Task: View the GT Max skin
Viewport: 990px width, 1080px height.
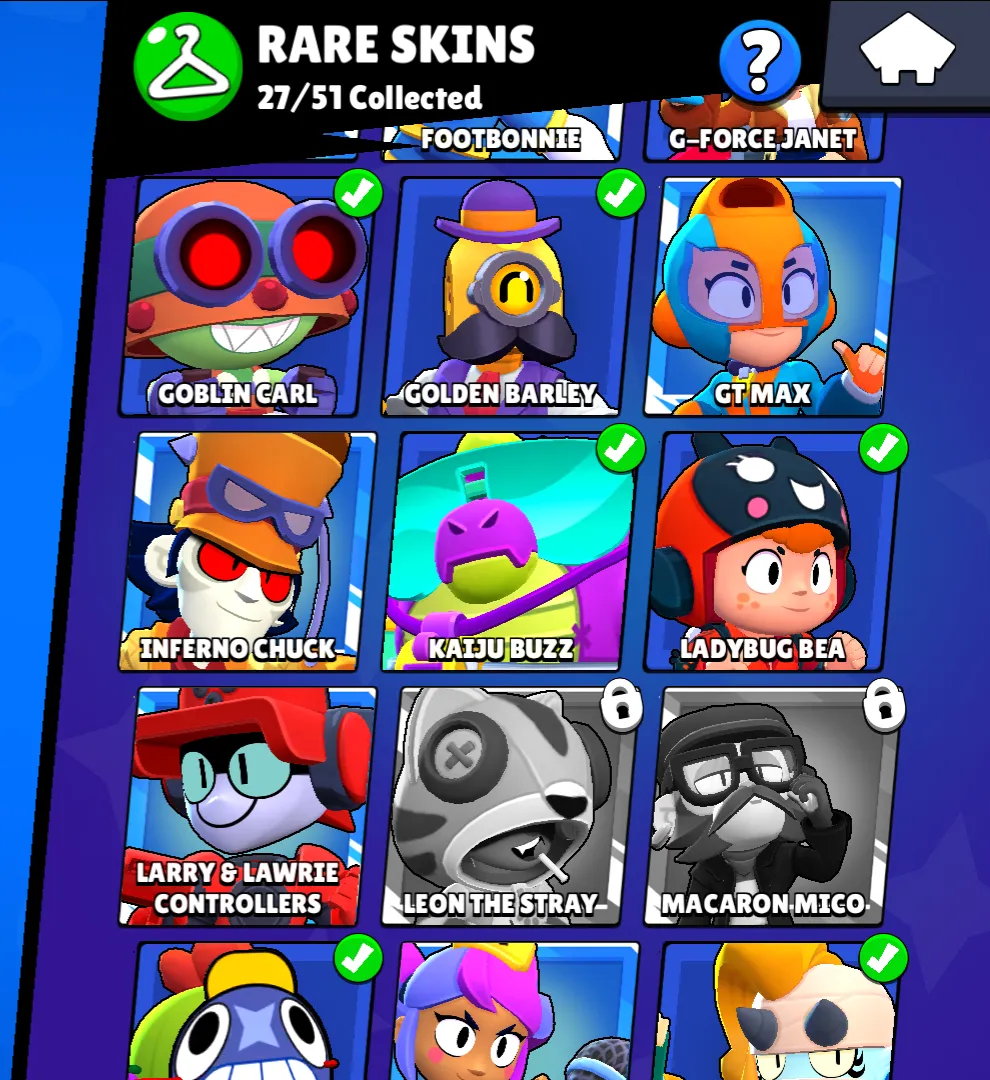Action: click(770, 297)
